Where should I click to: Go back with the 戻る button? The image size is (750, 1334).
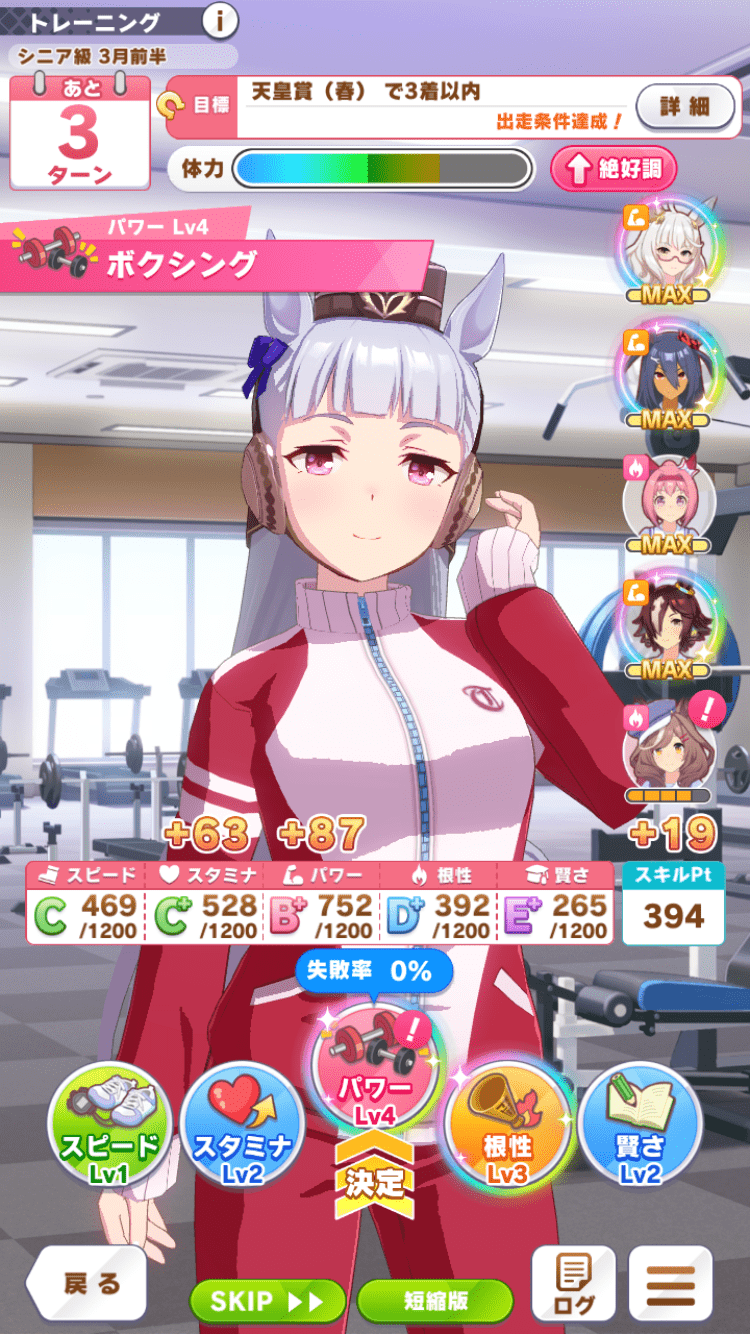pos(89,1284)
